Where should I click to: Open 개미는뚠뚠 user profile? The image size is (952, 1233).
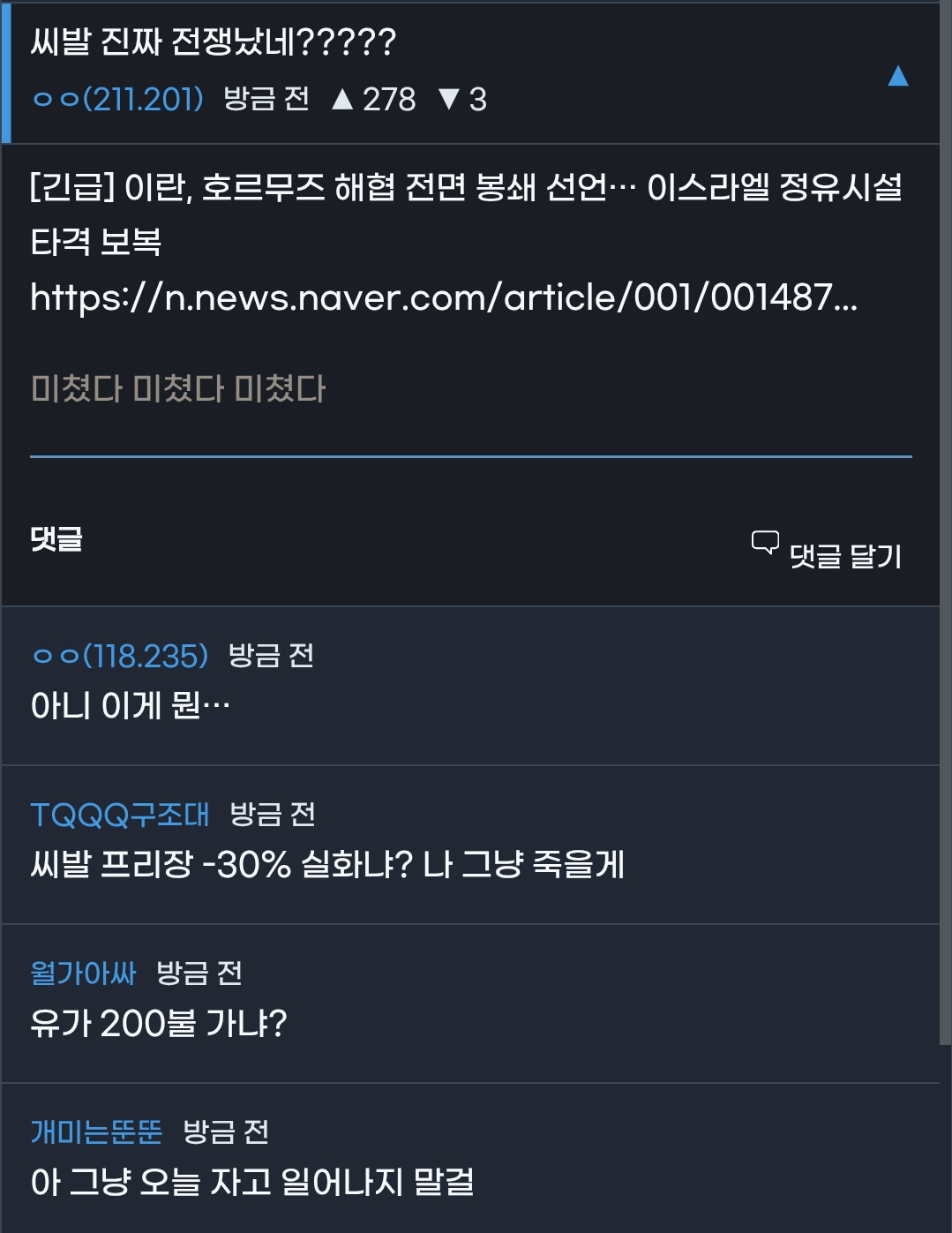(x=97, y=1132)
